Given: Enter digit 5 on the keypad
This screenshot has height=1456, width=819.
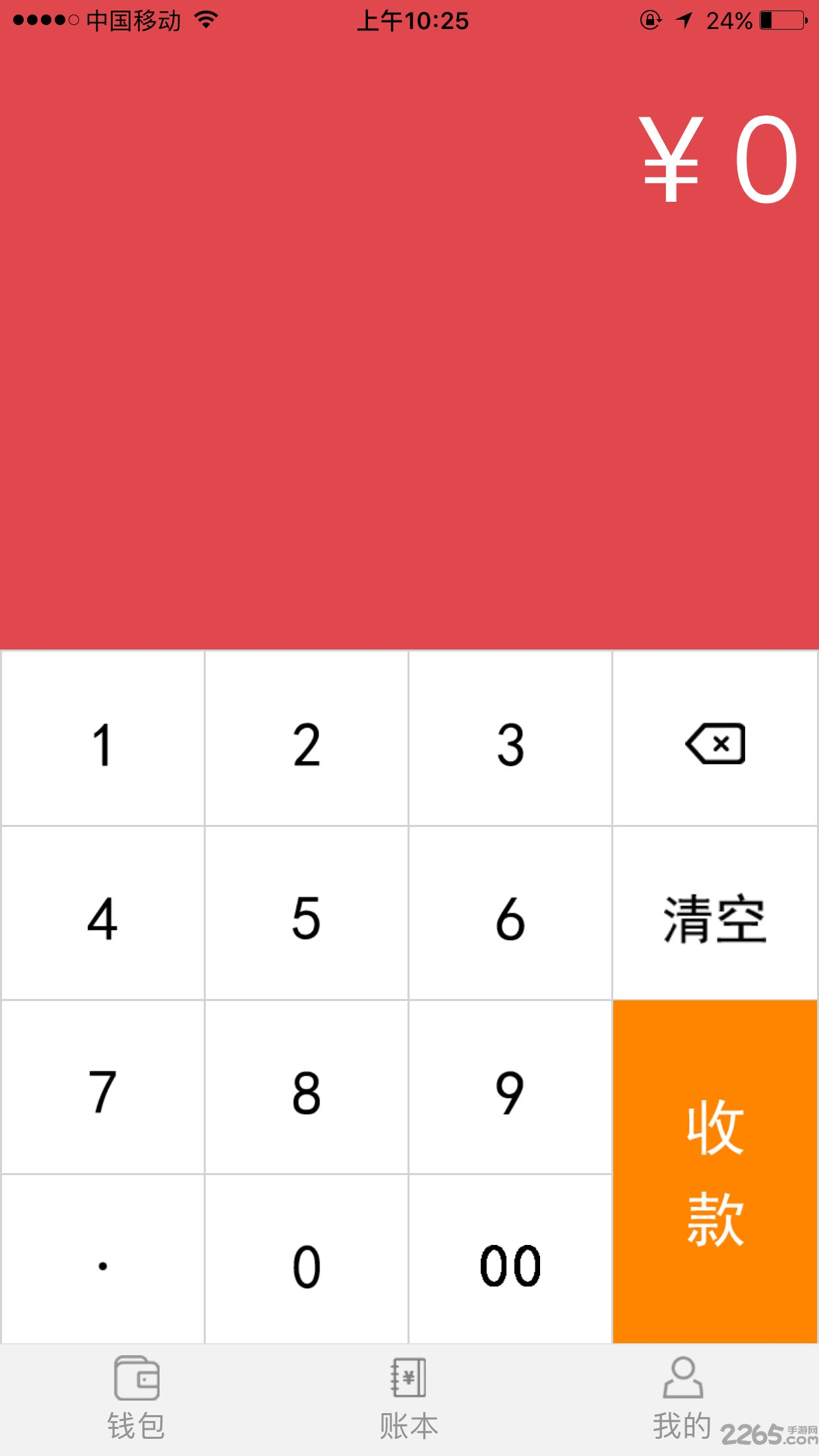Looking at the screenshot, I should [x=307, y=913].
